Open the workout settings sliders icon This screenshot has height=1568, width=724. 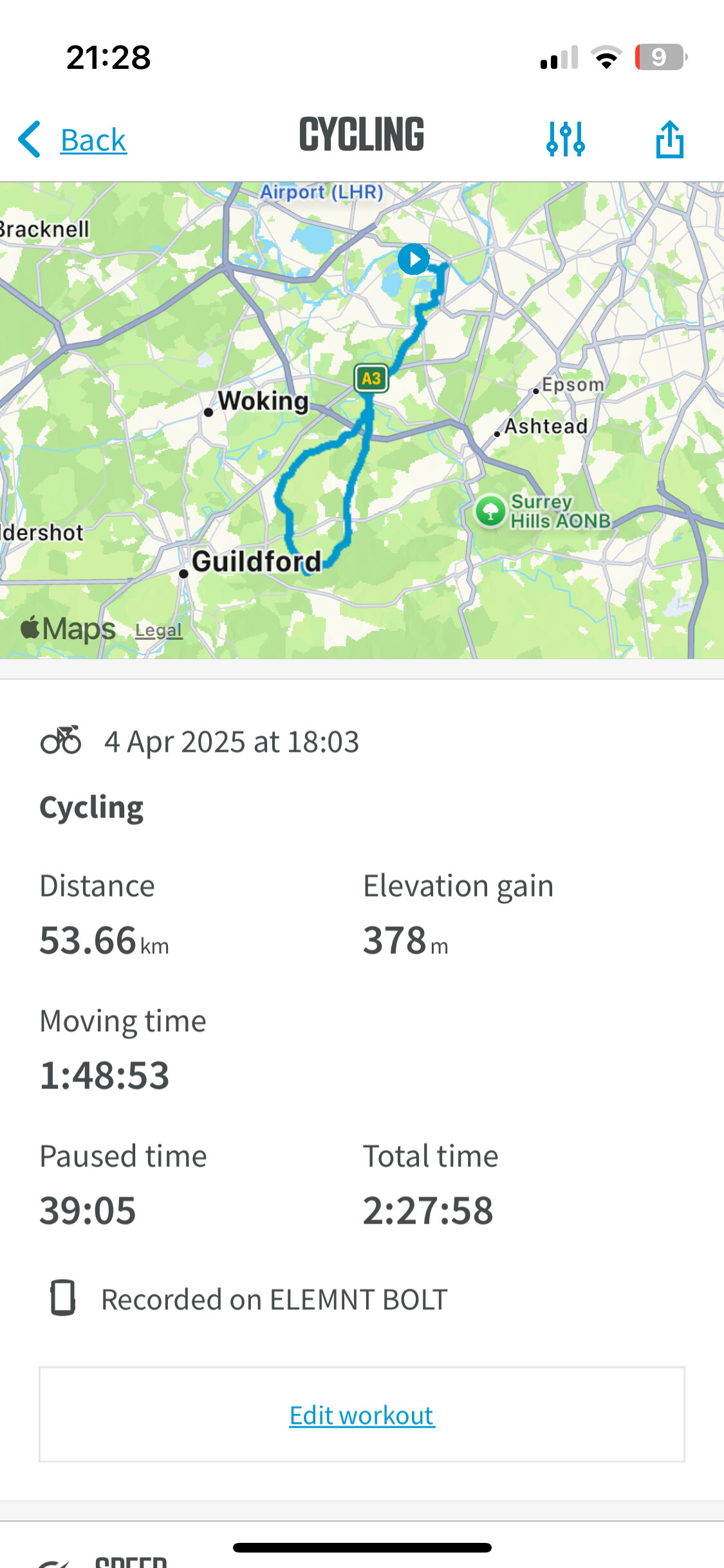[566, 139]
